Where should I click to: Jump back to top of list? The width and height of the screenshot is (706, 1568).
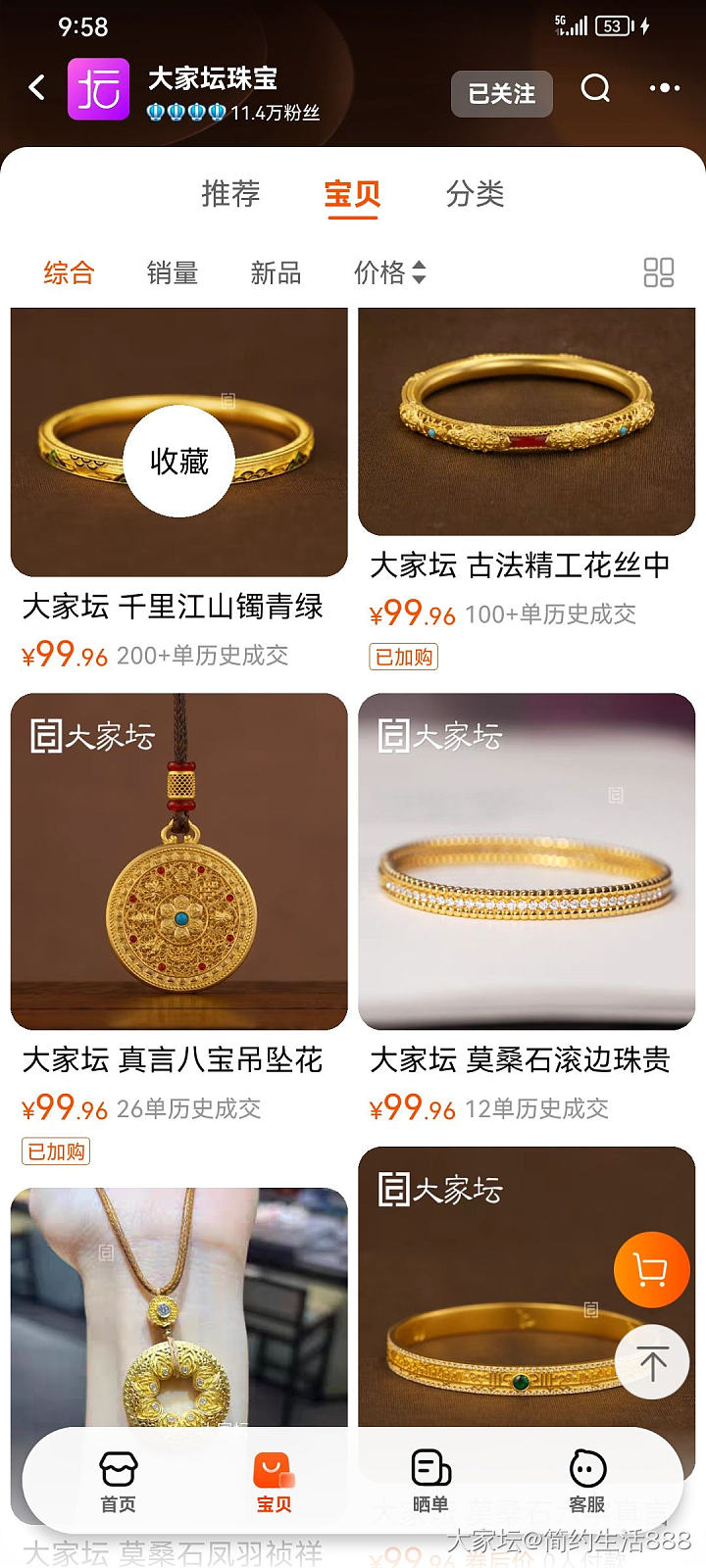[652, 1361]
